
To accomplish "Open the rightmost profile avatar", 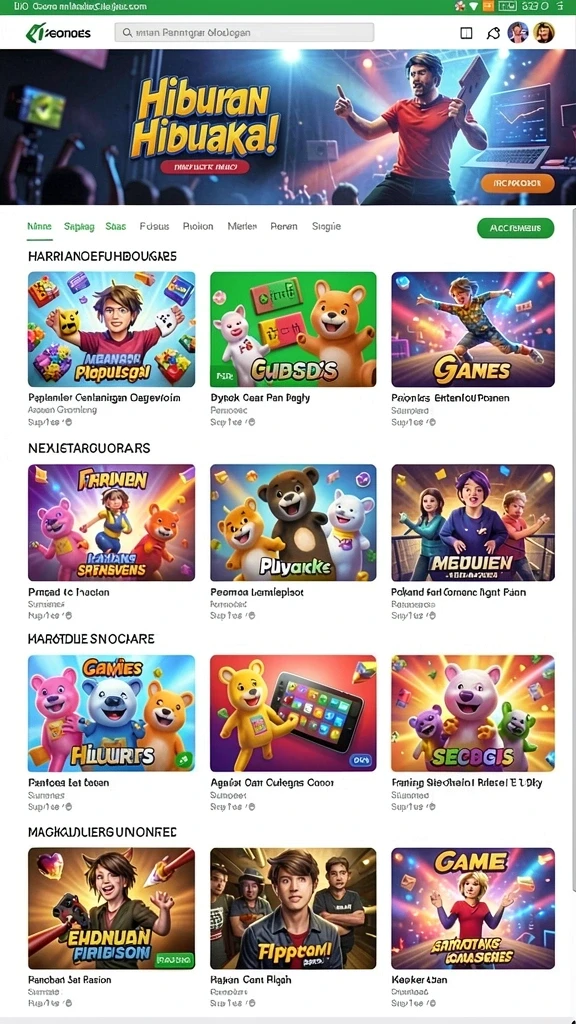I will (544, 32).
